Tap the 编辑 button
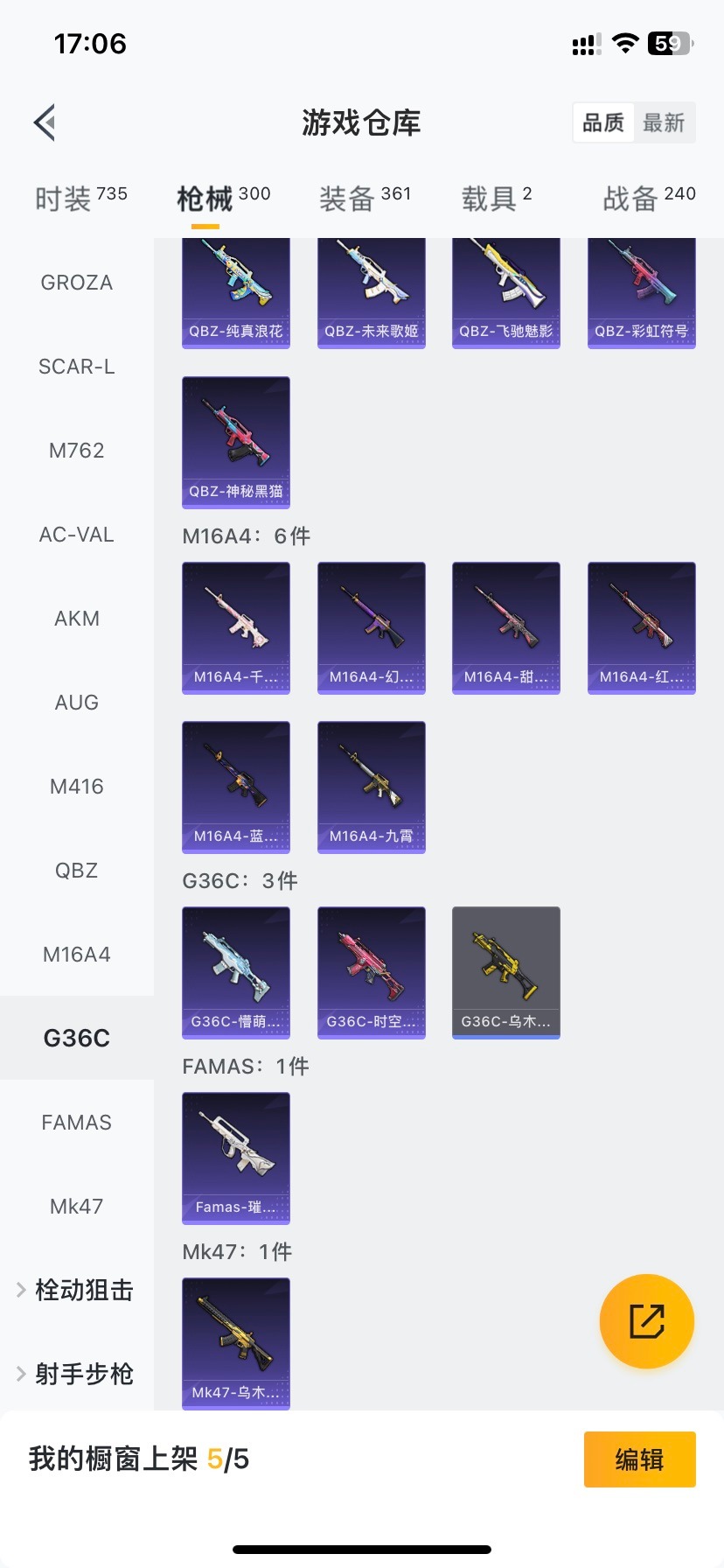 639,1459
